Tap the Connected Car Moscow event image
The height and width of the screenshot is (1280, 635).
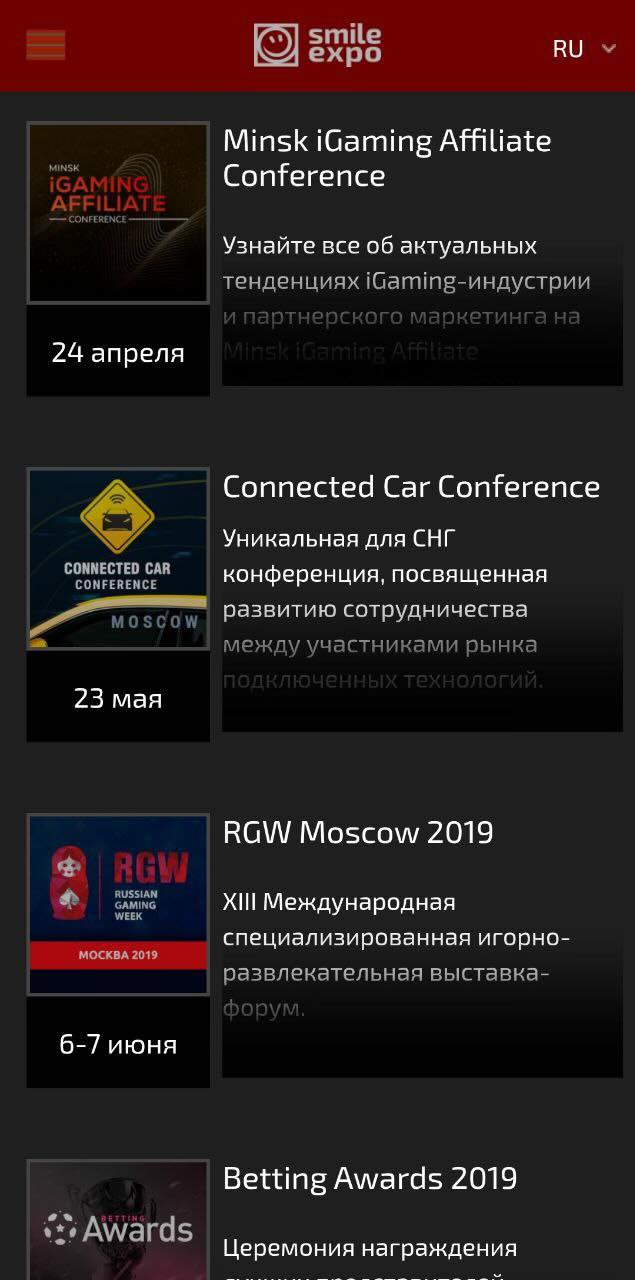click(118, 558)
